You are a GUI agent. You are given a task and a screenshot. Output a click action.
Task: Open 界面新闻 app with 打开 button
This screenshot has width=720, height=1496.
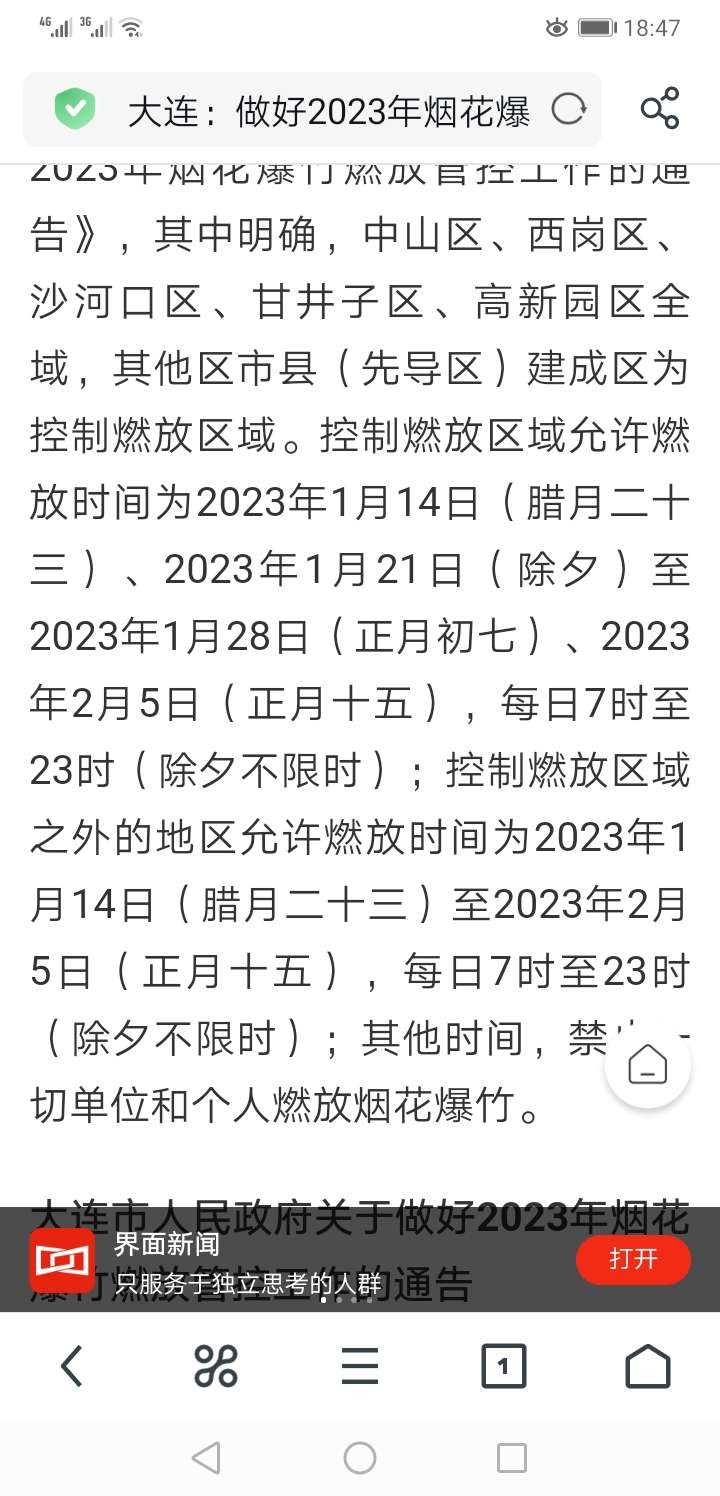[633, 1259]
